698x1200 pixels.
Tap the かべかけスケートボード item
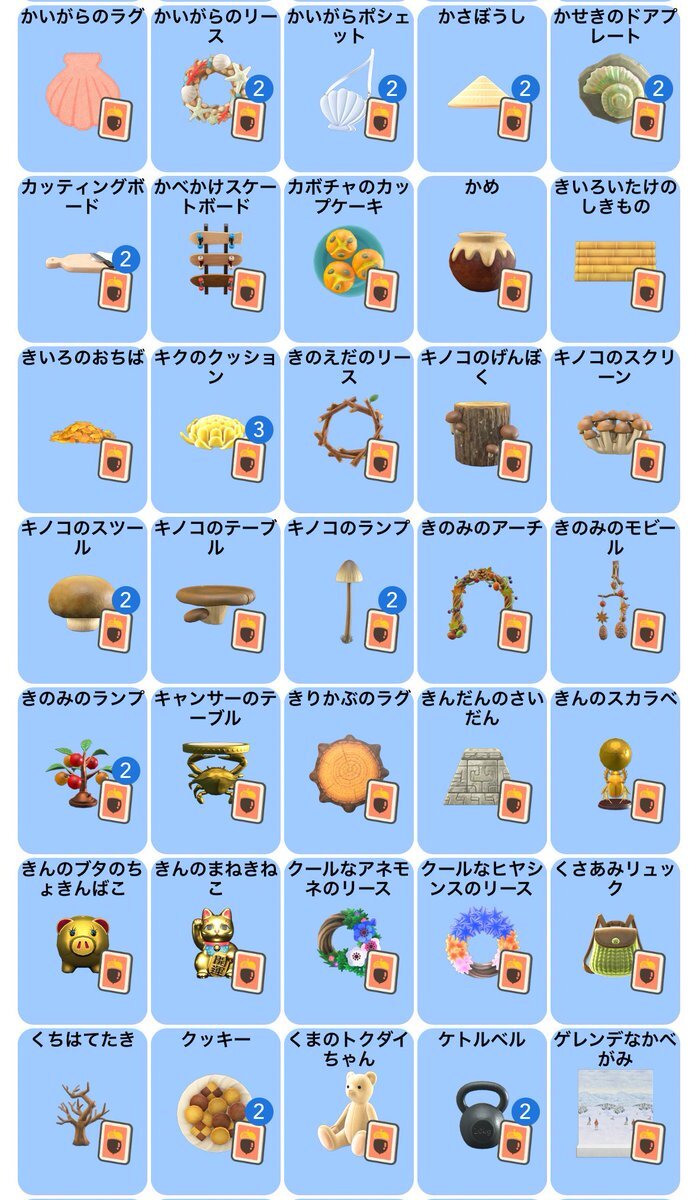click(x=215, y=260)
